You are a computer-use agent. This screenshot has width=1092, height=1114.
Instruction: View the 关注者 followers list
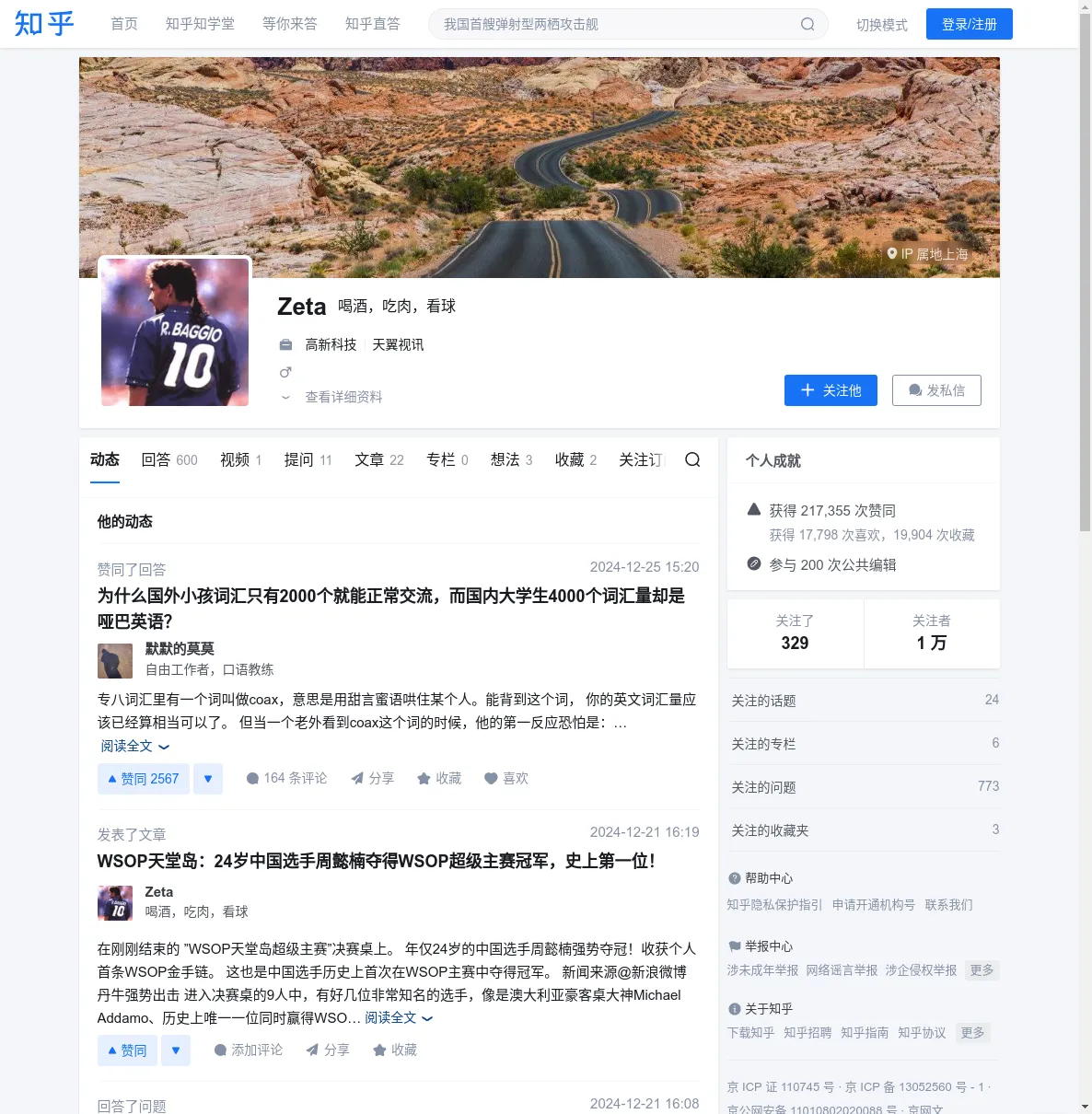pyautogui.click(x=931, y=633)
